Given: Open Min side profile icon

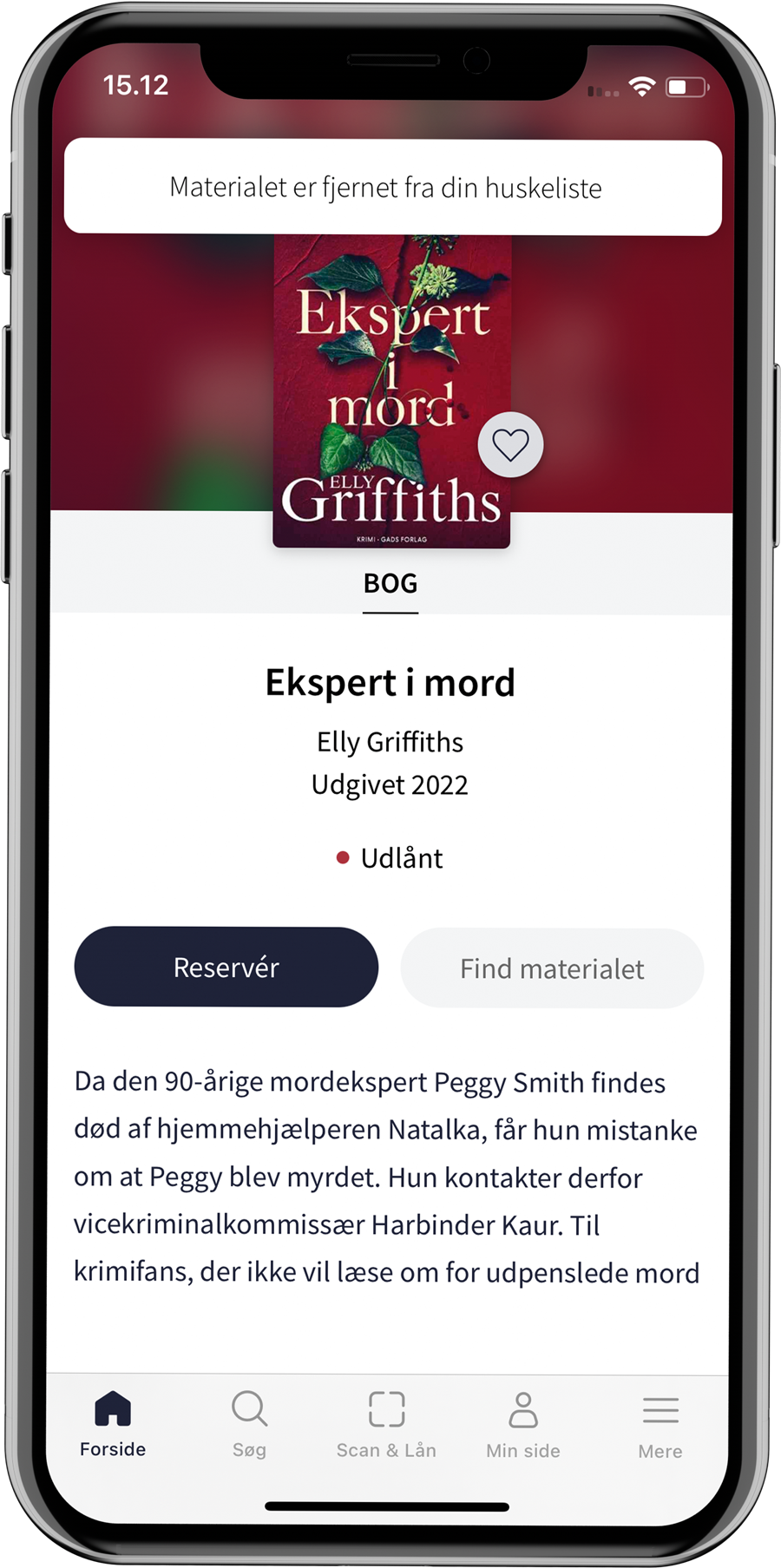Looking at the screenshot, I should 523,1410.
